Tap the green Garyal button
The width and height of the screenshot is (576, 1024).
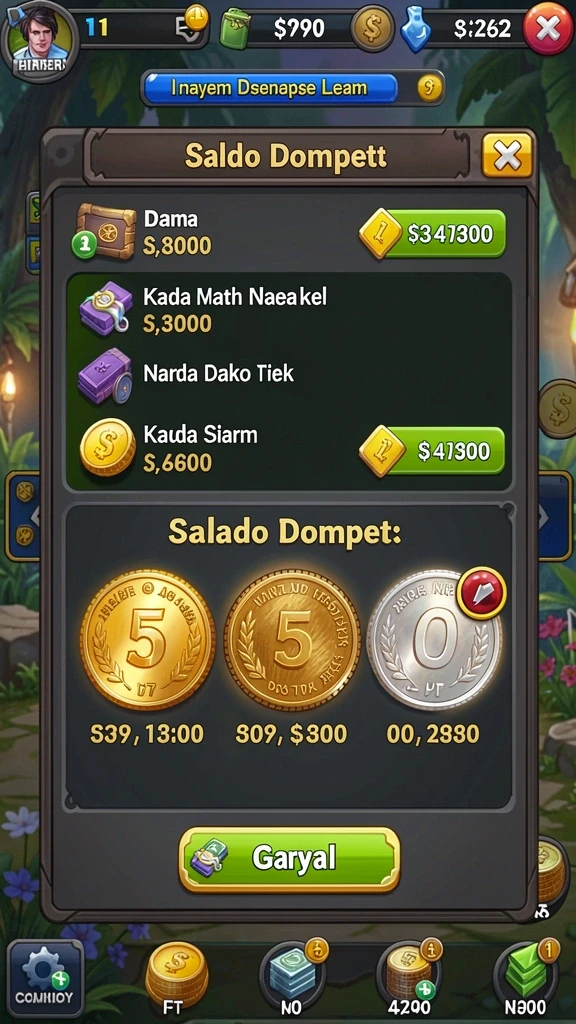pos(289,859)
